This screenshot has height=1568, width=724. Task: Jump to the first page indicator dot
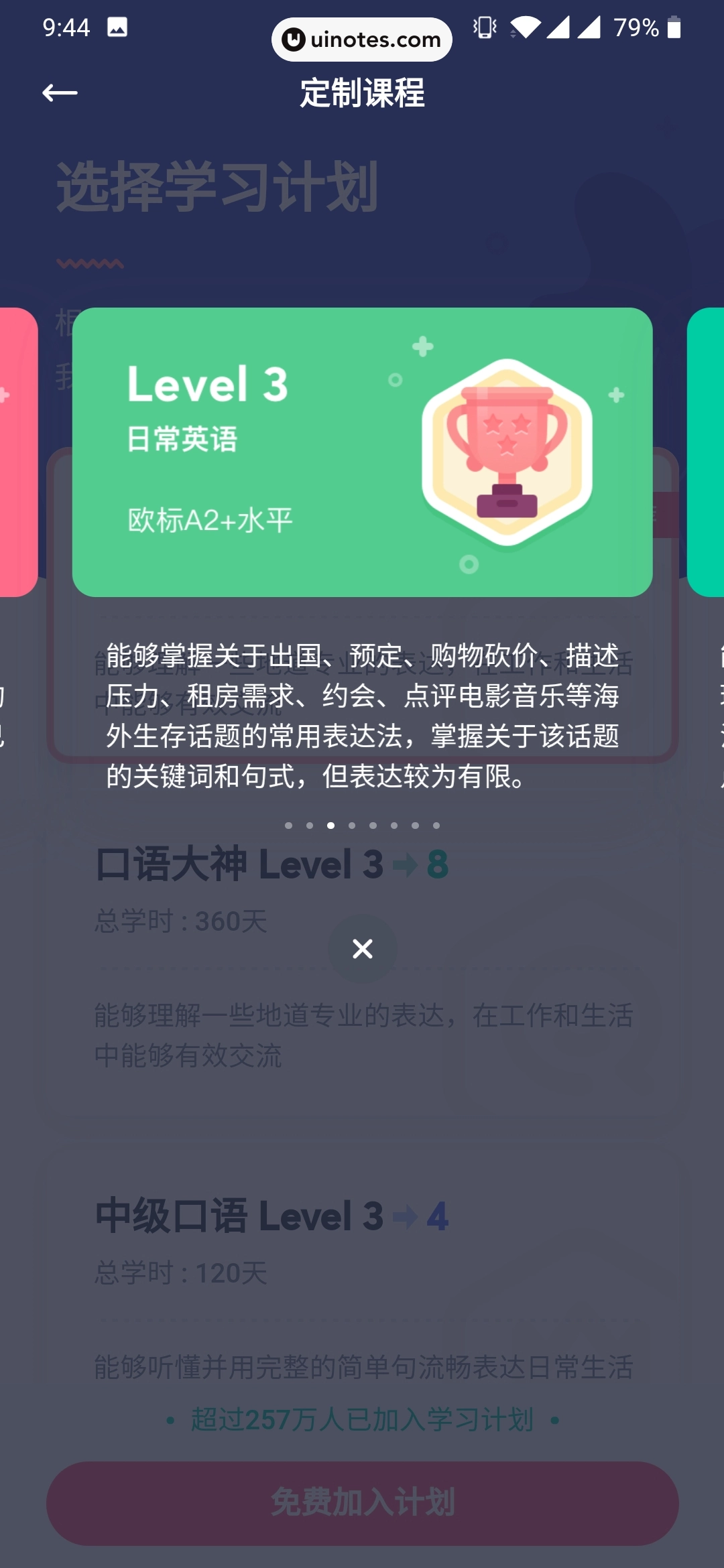[x=288, y=826]
